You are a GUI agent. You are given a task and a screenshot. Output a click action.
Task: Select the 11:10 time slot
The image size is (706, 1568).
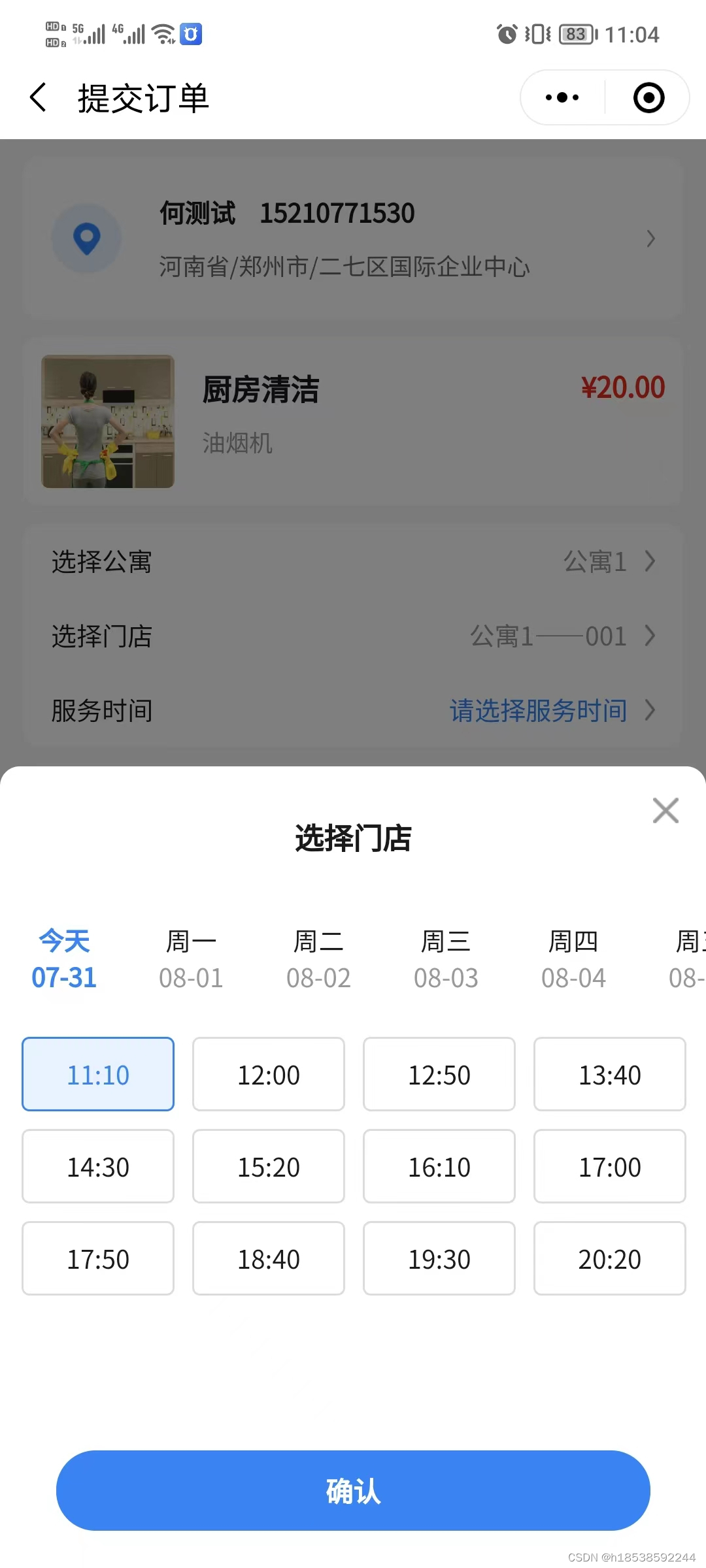click(x=98, y=1074)
